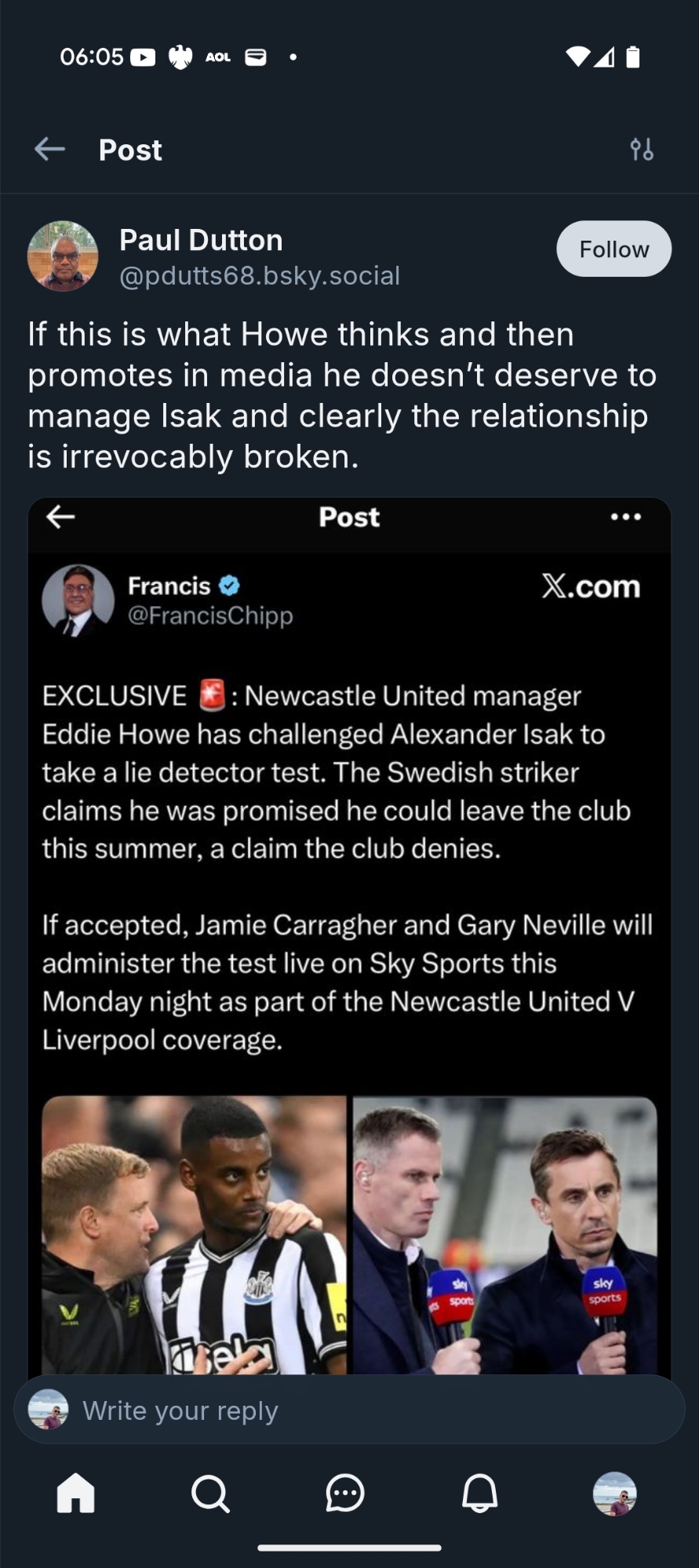The height and width of the screenshot is (1568, 699).
Task: Open @pdutts68.bsky.social handle
Action: coord(260,276)
